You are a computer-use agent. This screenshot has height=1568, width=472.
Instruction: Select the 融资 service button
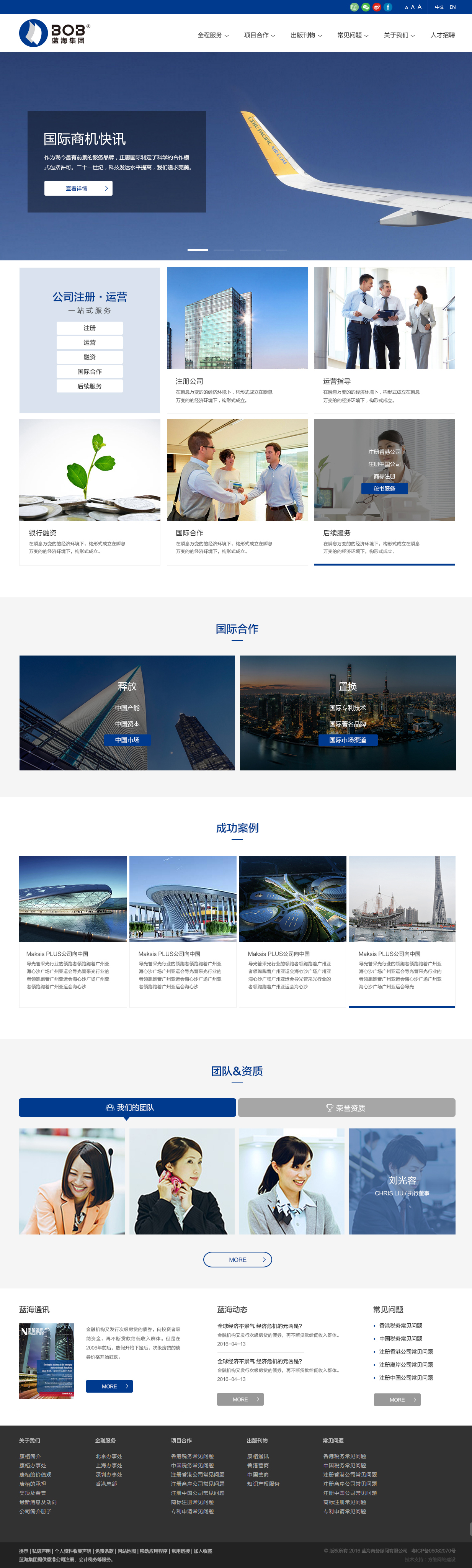(x=90, y=357)
